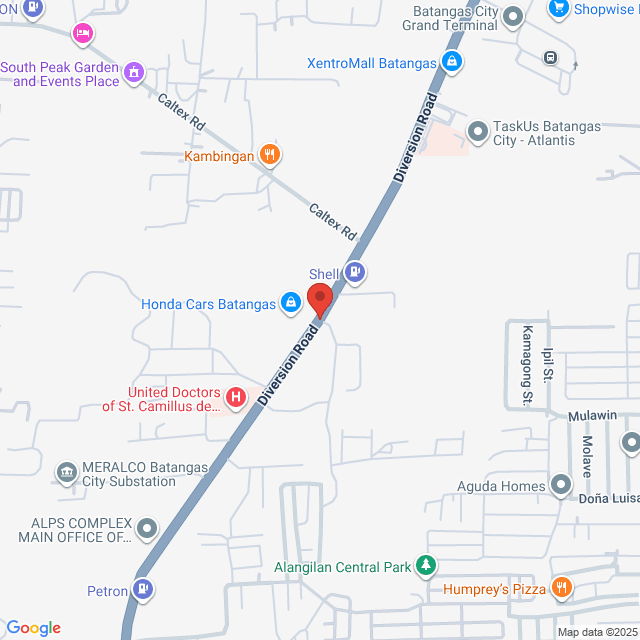Open the Humprey's Pizza marker
This screenshot has width=640, height=640.
coord(561,587)
